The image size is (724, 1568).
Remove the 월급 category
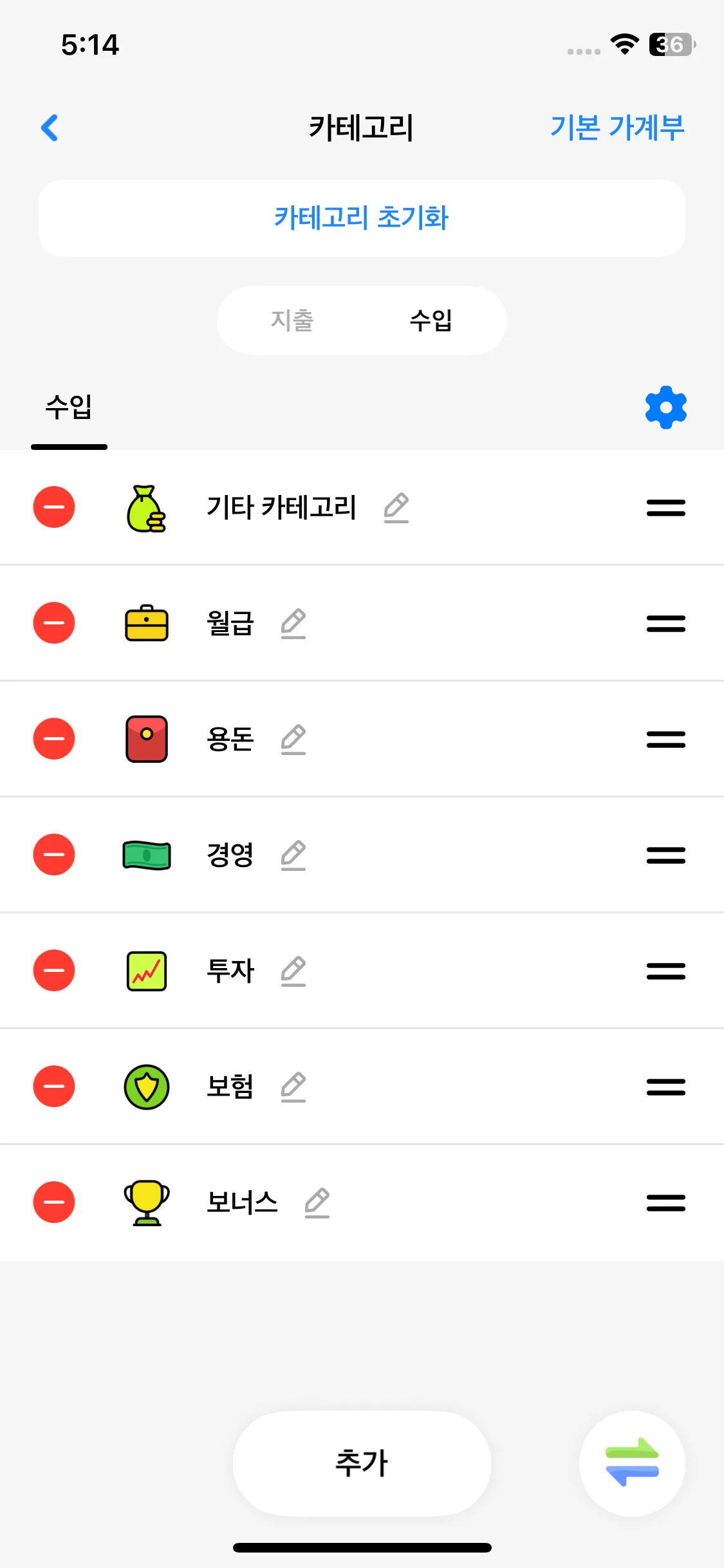click(54, 623)
